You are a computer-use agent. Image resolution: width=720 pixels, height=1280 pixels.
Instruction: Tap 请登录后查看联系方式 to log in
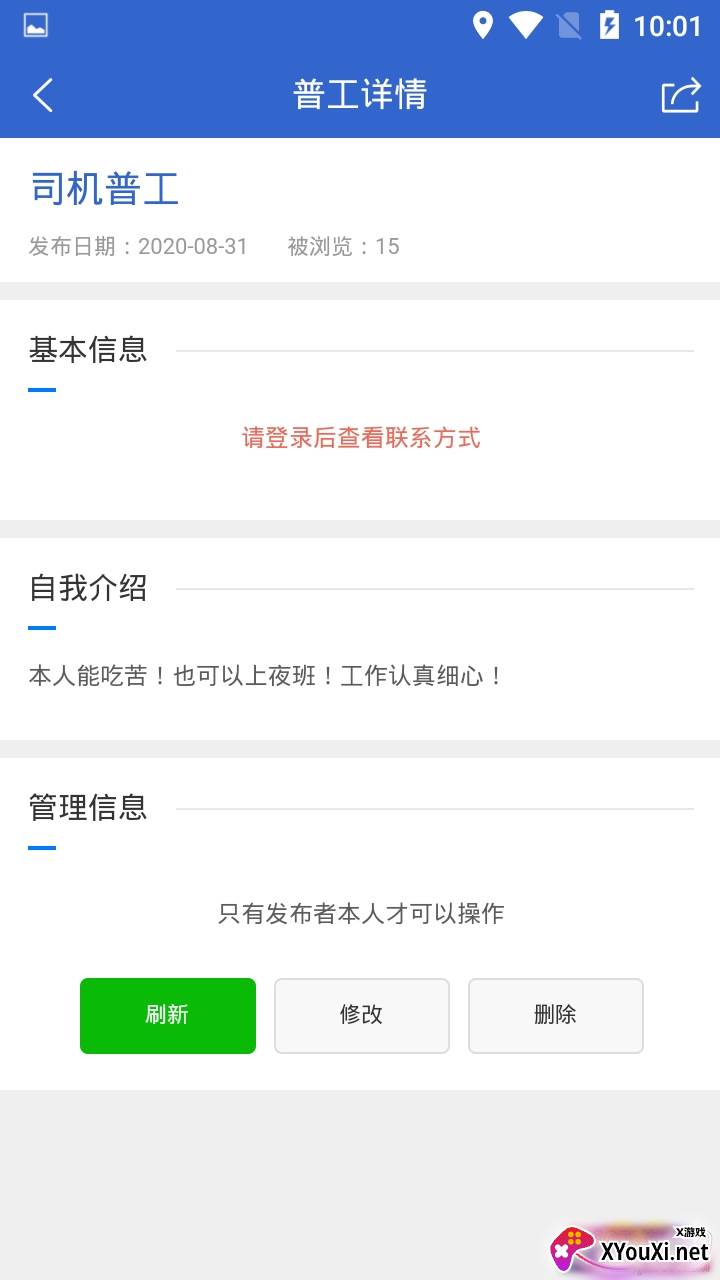point(360,438)
